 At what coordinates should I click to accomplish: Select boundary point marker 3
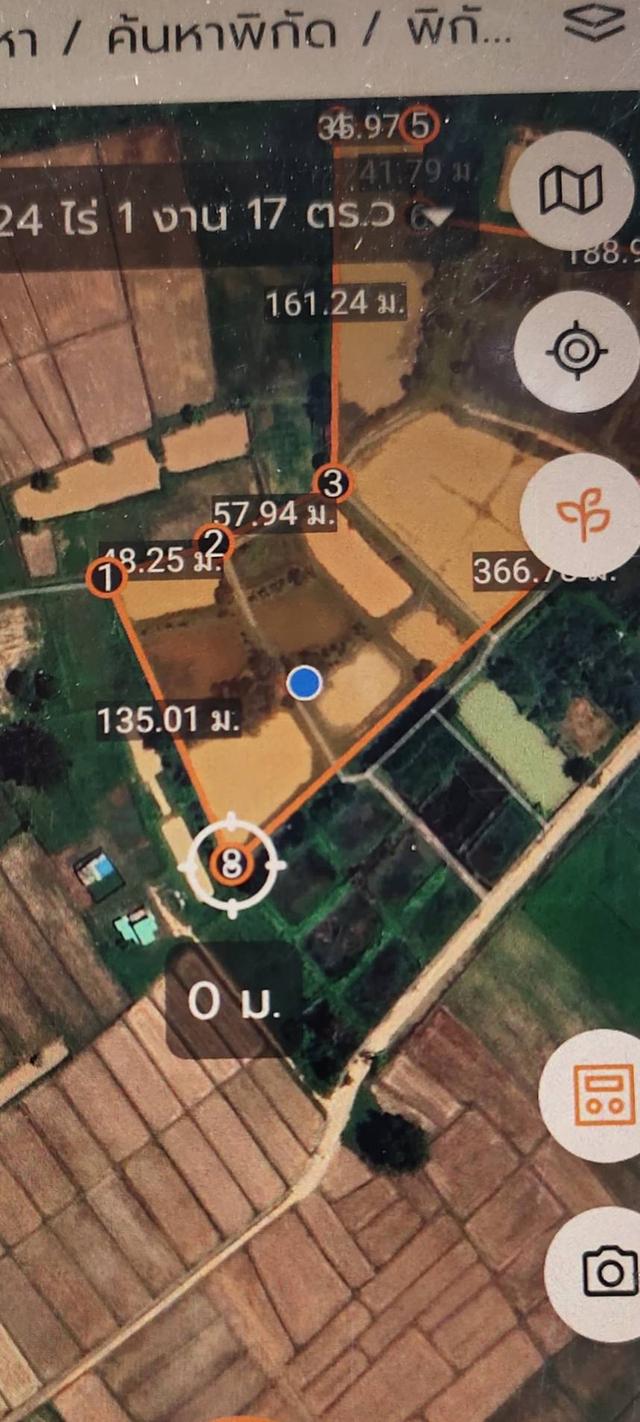333,483
